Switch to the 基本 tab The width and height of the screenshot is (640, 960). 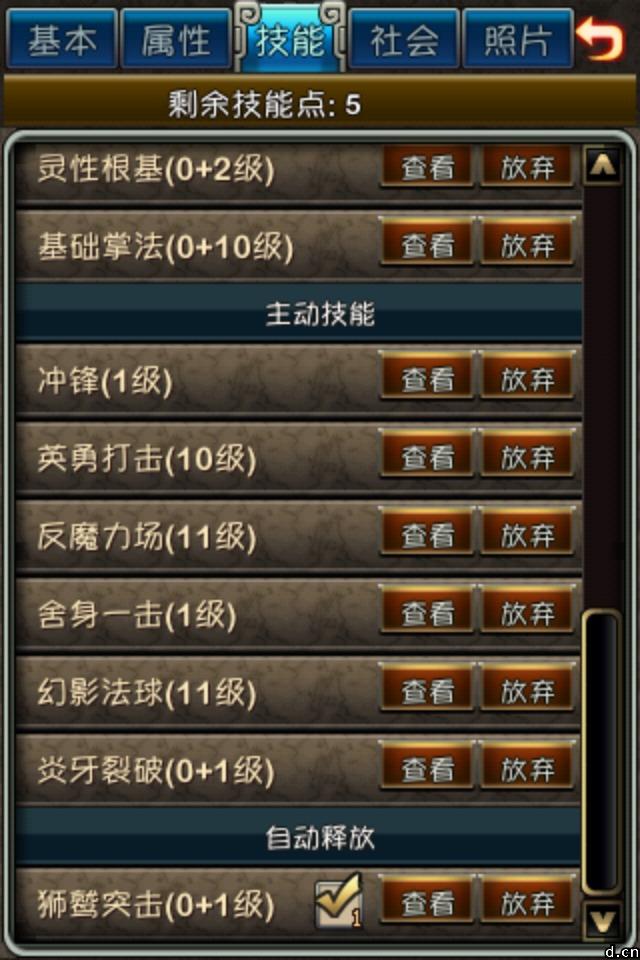point(62,40)
